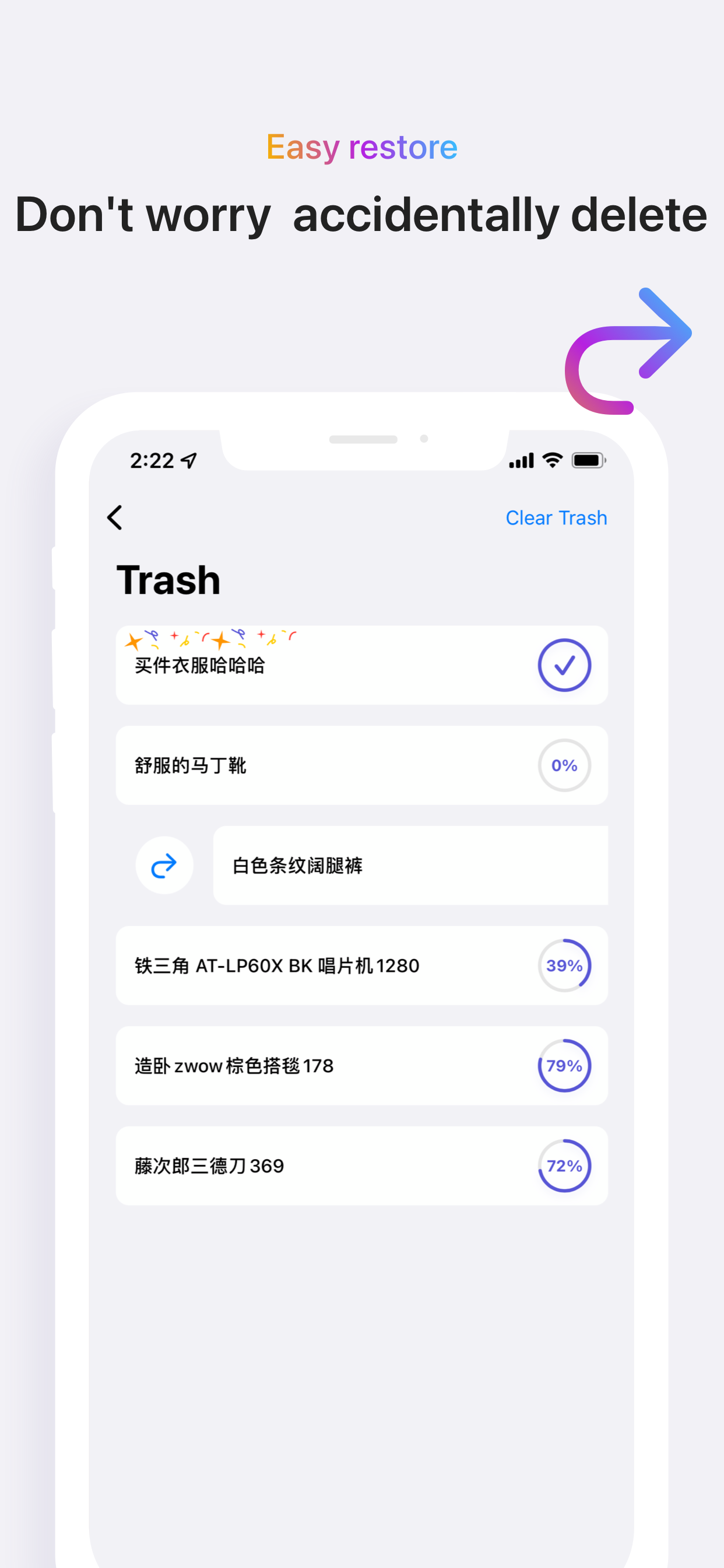724x1568 pixels.
Task: Click the back chevron arrow
Action: point(115,517)
